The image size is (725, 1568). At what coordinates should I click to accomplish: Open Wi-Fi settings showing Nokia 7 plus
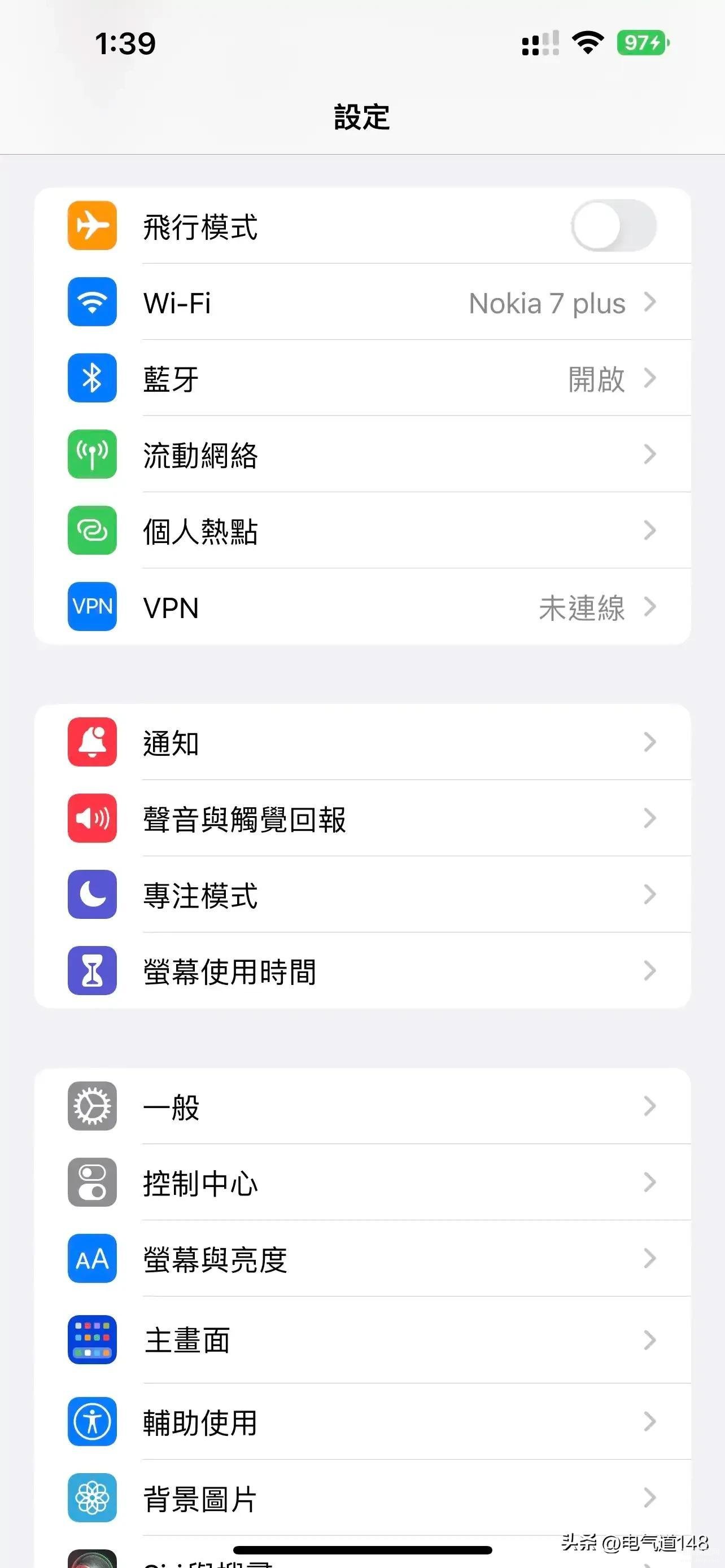(x=361, y=303)
